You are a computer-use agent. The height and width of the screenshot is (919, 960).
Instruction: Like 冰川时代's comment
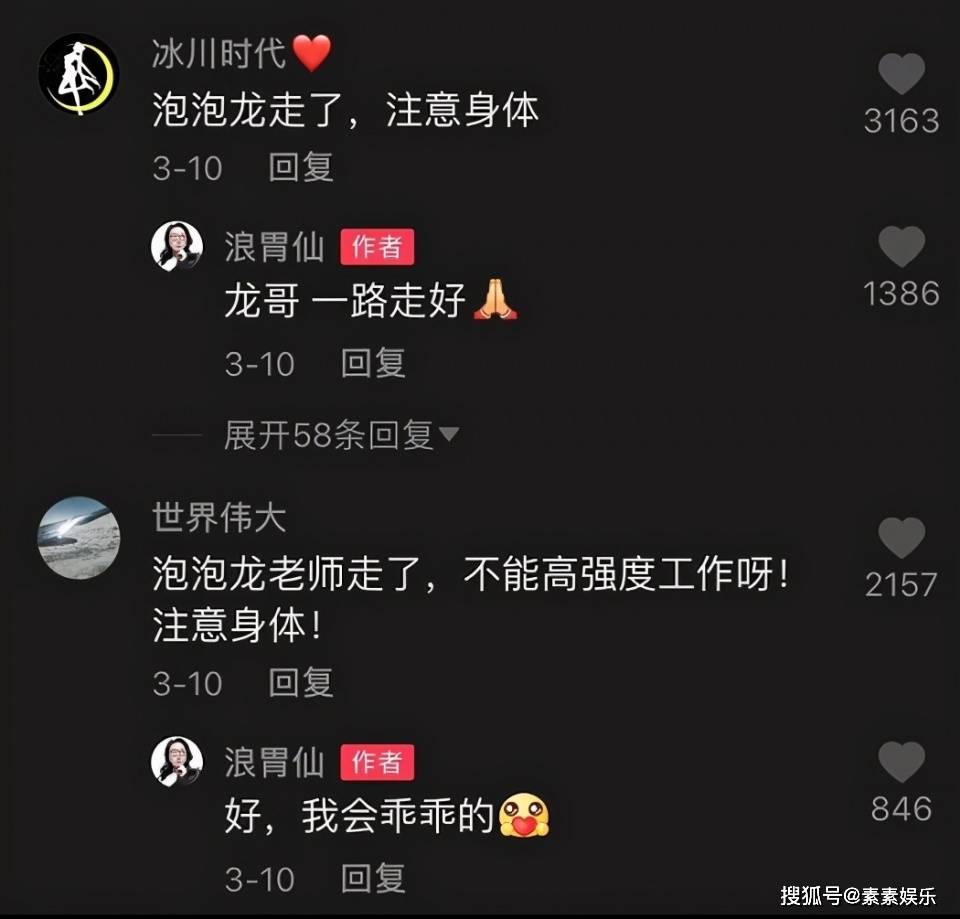901,75
